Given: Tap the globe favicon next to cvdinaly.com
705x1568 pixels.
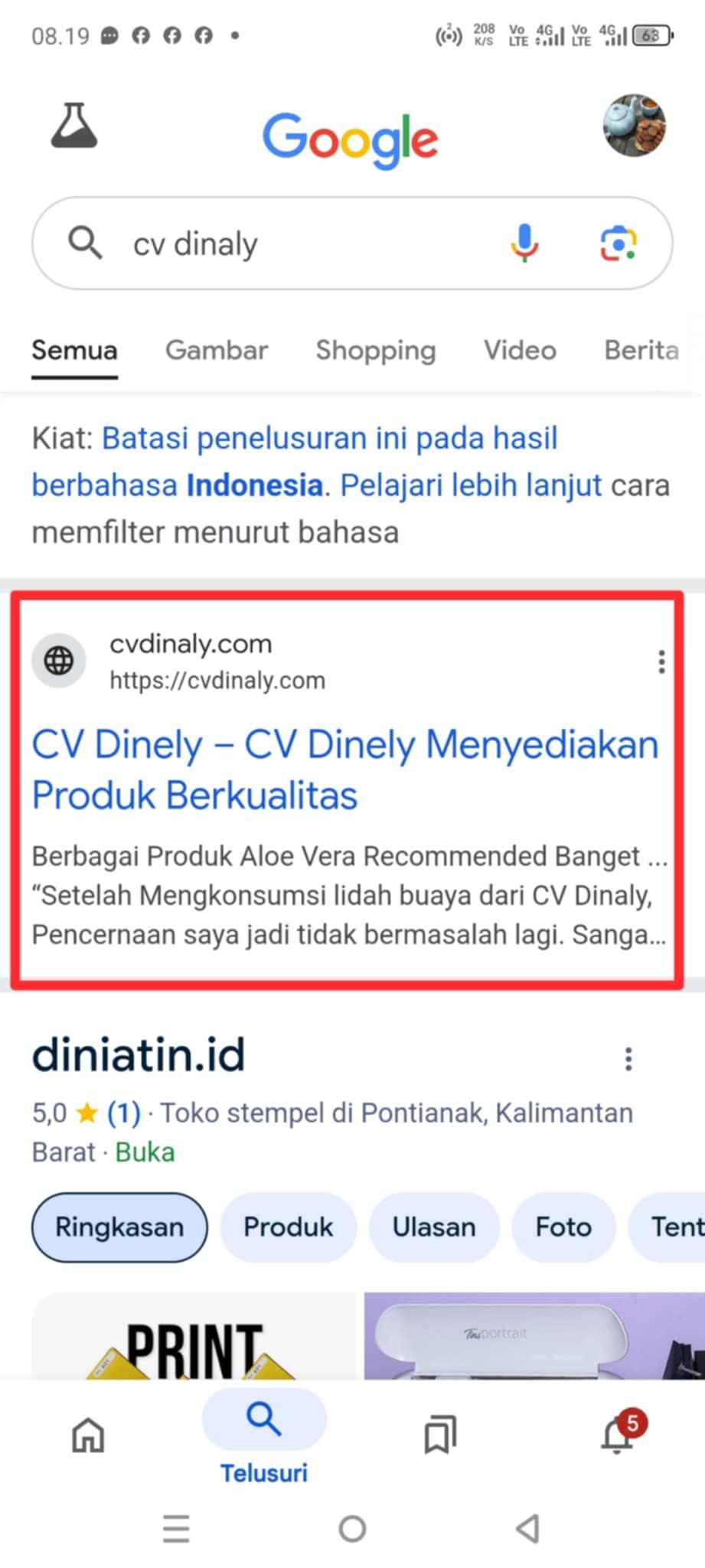Looking at the screenshot, I should (59, 661).
